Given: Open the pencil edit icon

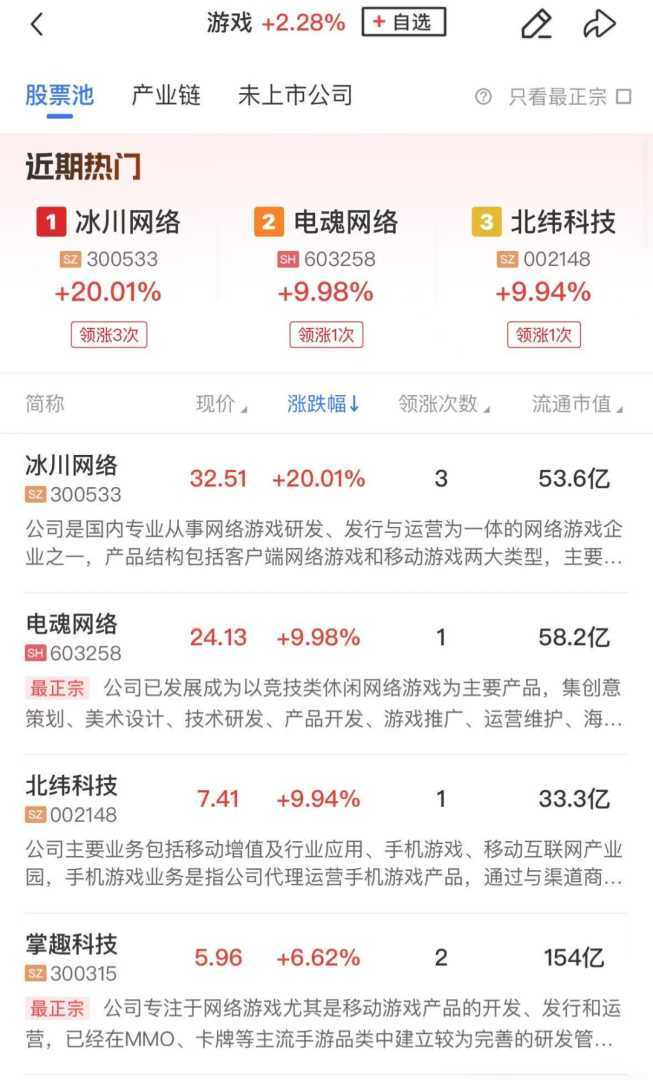Looking at the screenshot, I should (536, 24).
